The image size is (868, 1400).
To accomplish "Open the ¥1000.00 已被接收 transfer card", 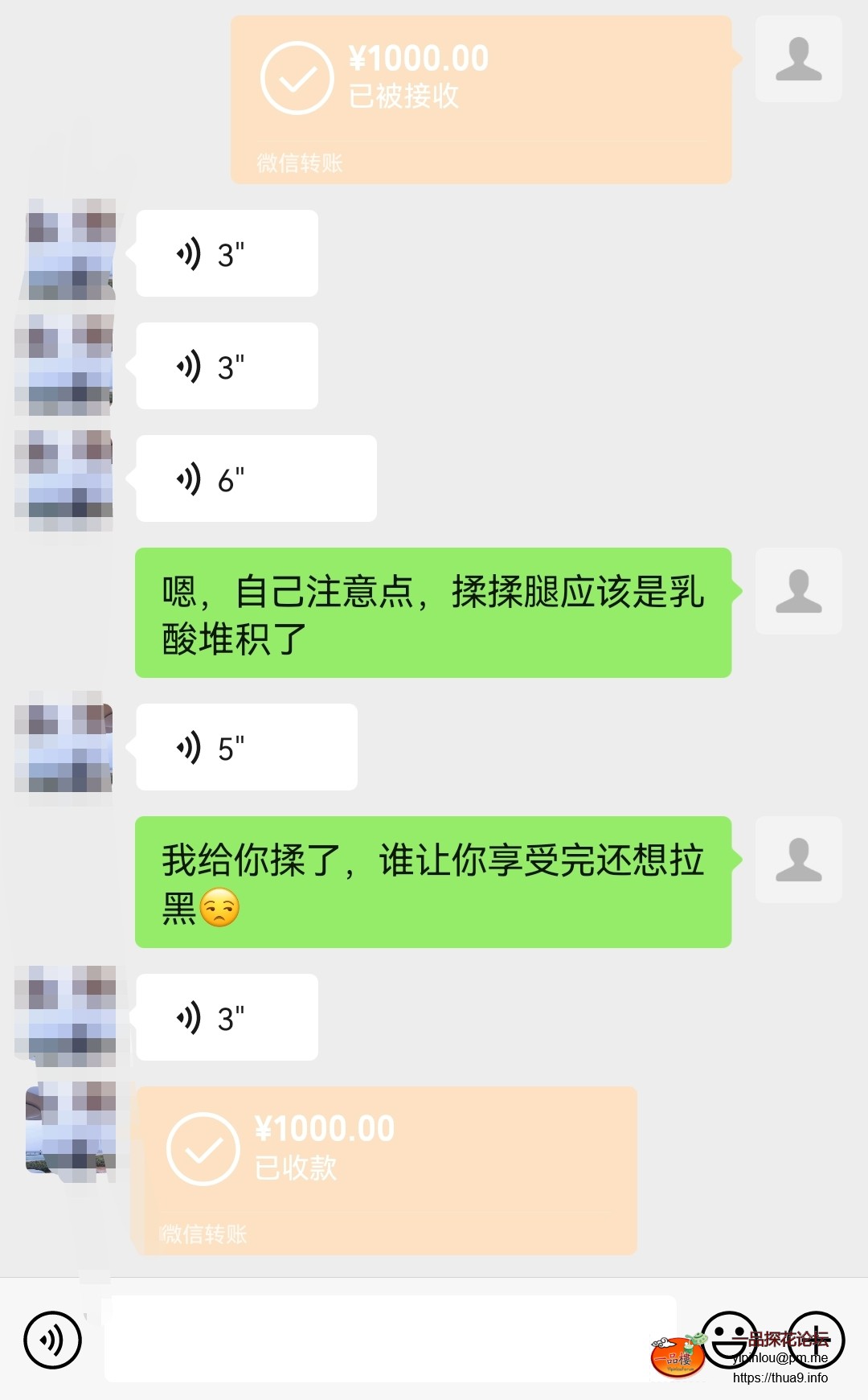I will point(481,96).
